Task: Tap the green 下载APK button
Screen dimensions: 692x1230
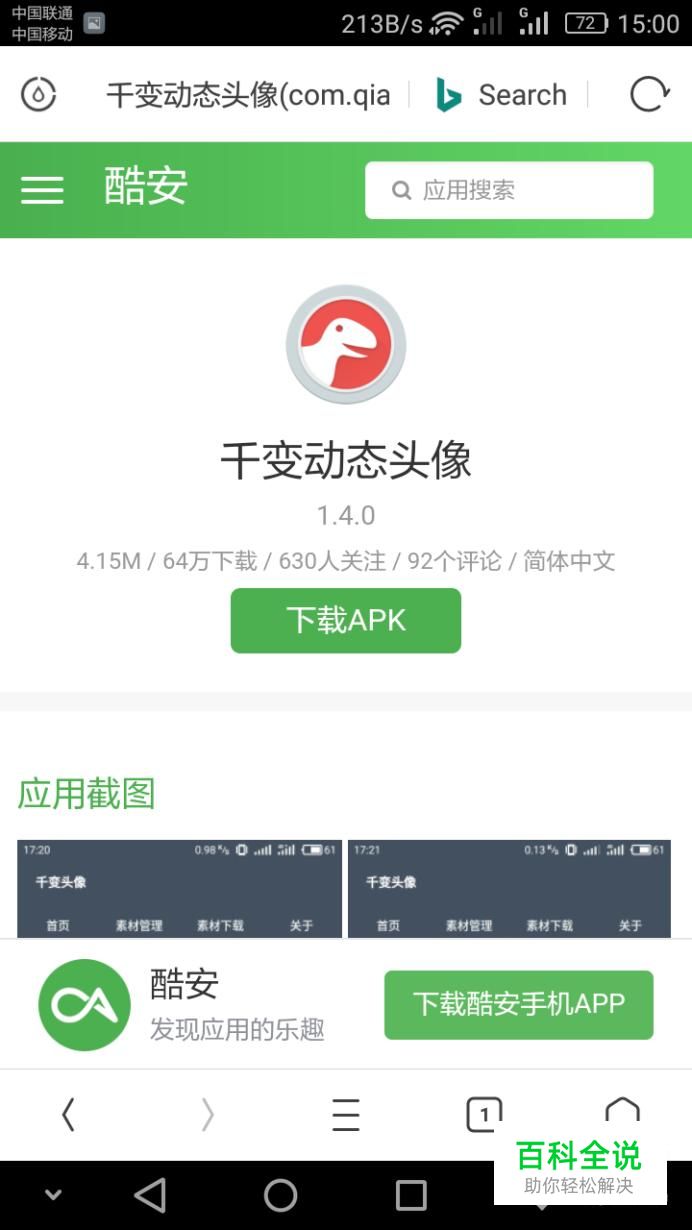Action: [x=346, y=620]
